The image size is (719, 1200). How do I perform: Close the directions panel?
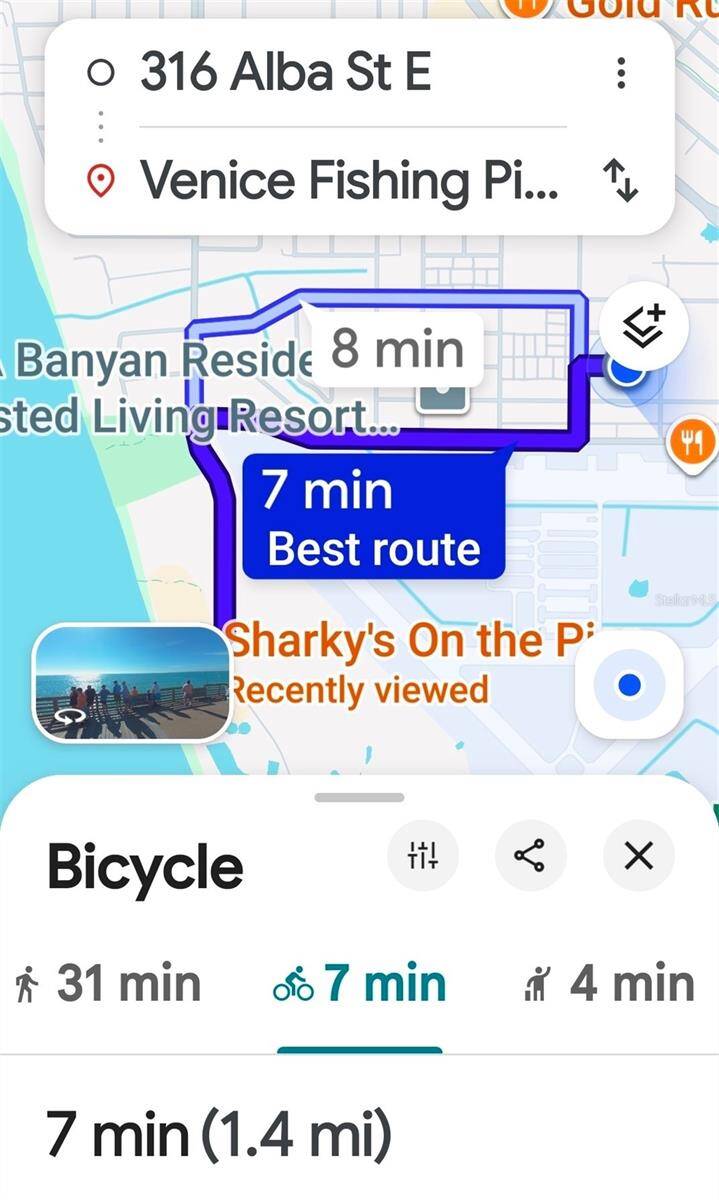pyautogui.click(x=639, y=855)
